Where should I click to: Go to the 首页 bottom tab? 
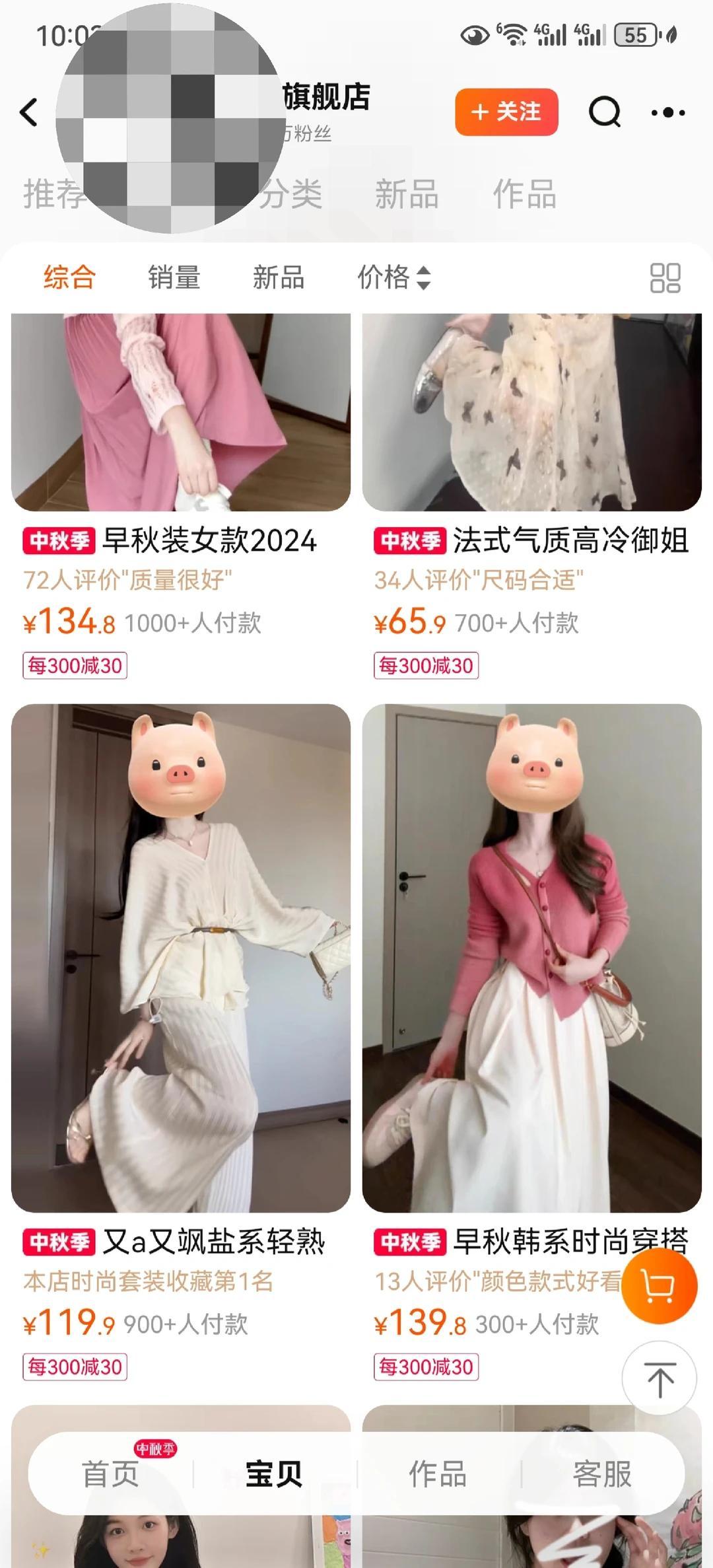click(x=110, y=1474)
